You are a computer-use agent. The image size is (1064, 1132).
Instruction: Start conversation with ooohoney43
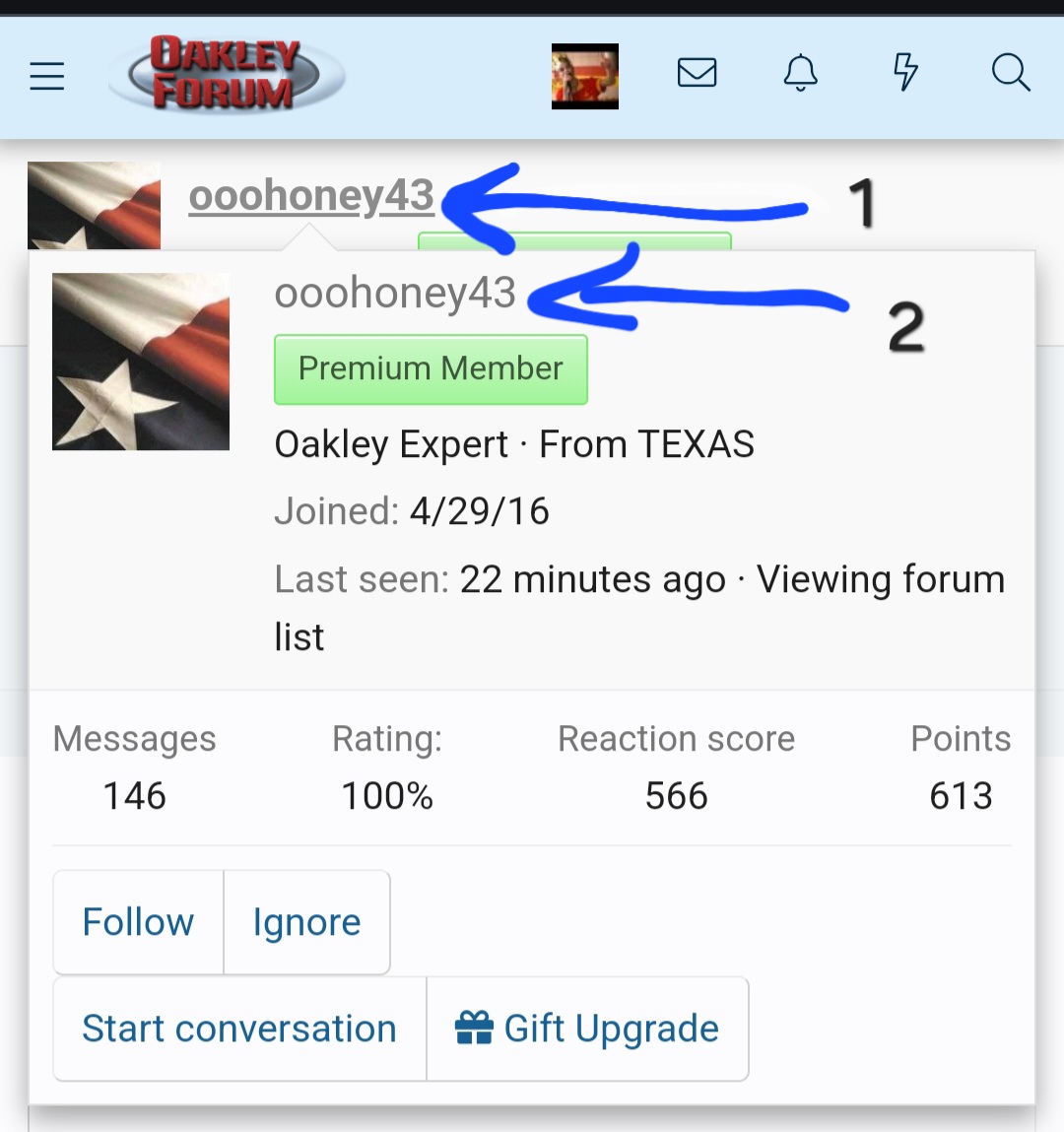[x=239, y=1029]
